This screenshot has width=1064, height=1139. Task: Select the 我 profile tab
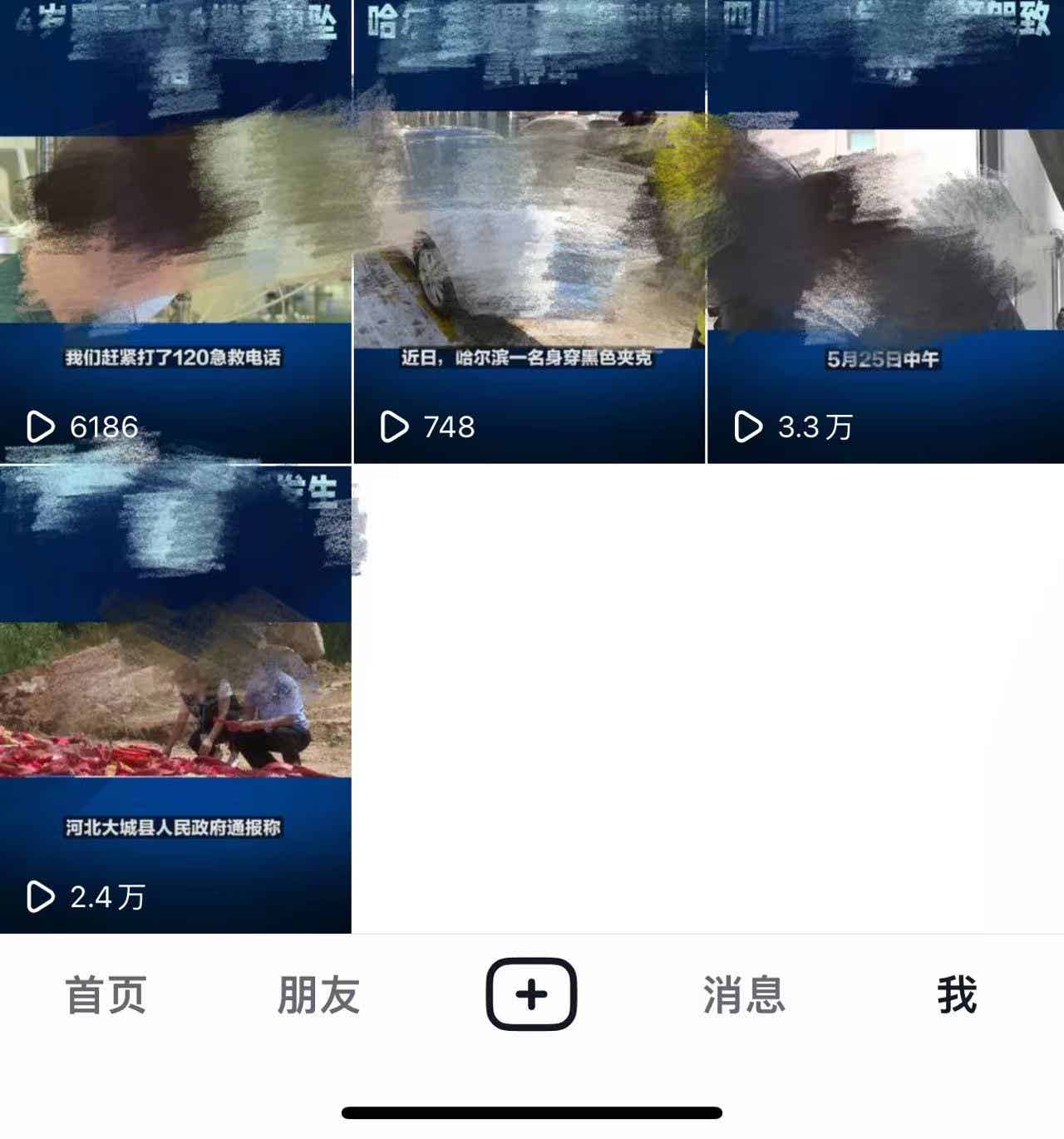pyautogui.click(x=957, y=995)
